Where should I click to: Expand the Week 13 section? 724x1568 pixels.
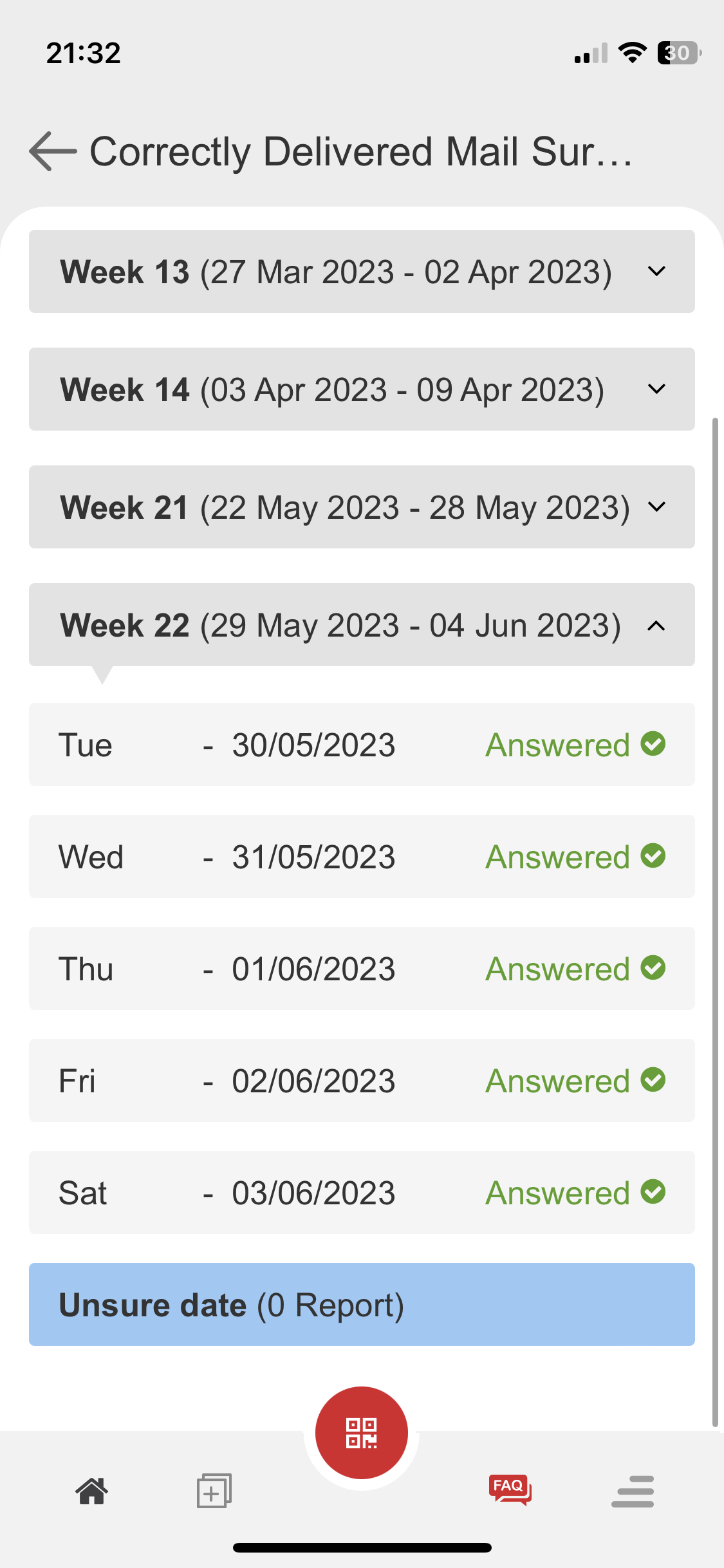point(362,271)
